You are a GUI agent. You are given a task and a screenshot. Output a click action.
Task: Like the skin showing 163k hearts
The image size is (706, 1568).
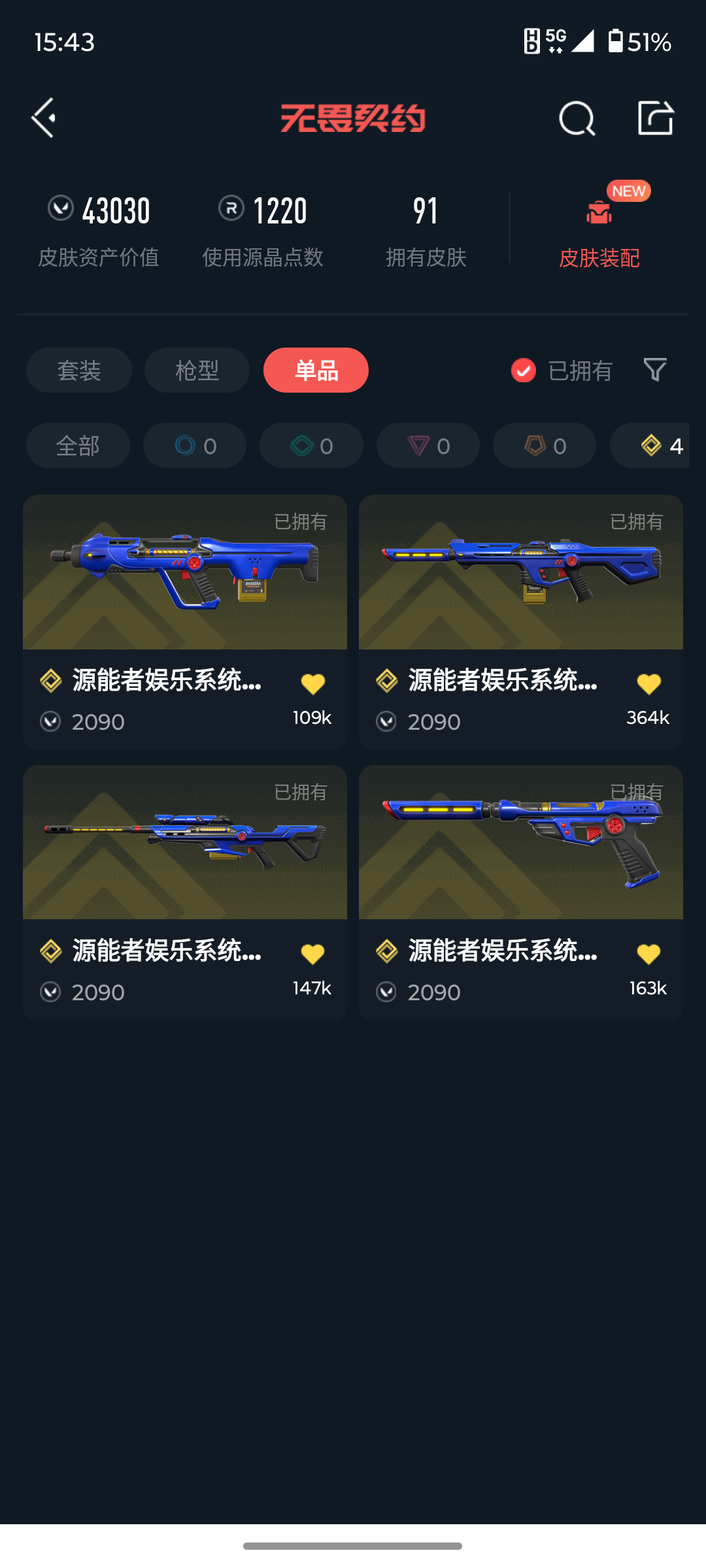point(648,955)
